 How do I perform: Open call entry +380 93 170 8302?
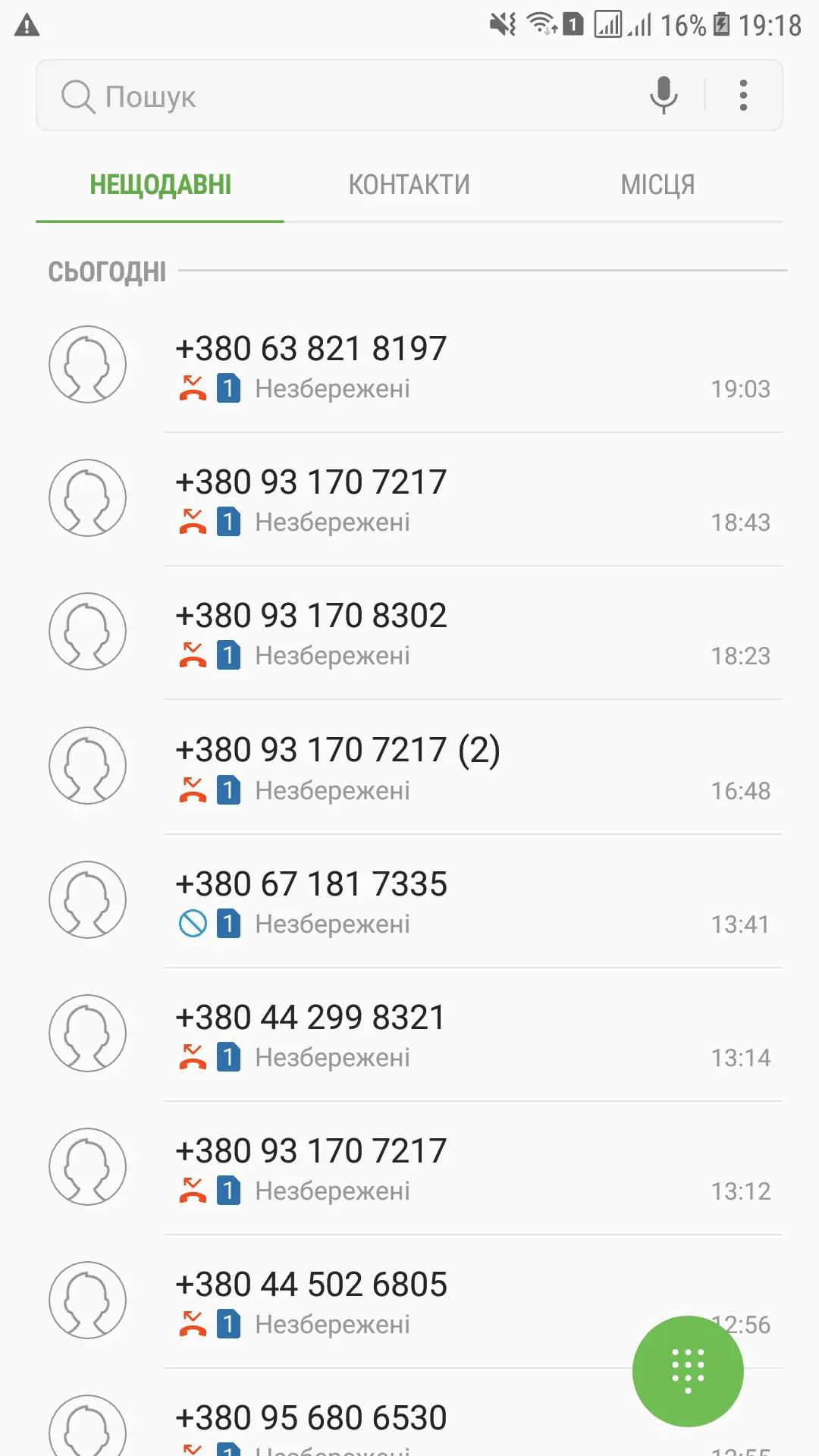coord(455,633)
